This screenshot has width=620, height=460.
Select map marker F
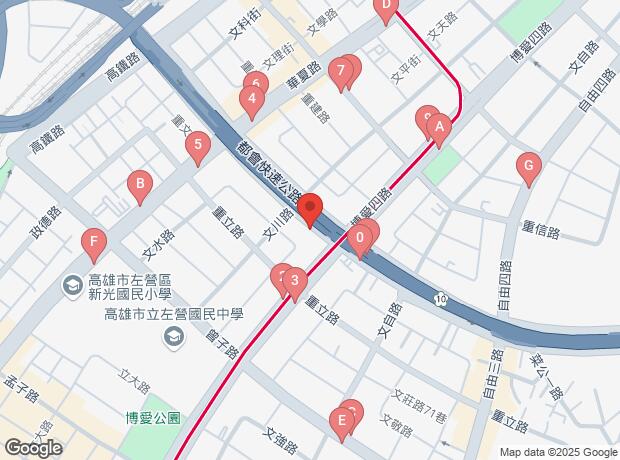coord(93,242)
